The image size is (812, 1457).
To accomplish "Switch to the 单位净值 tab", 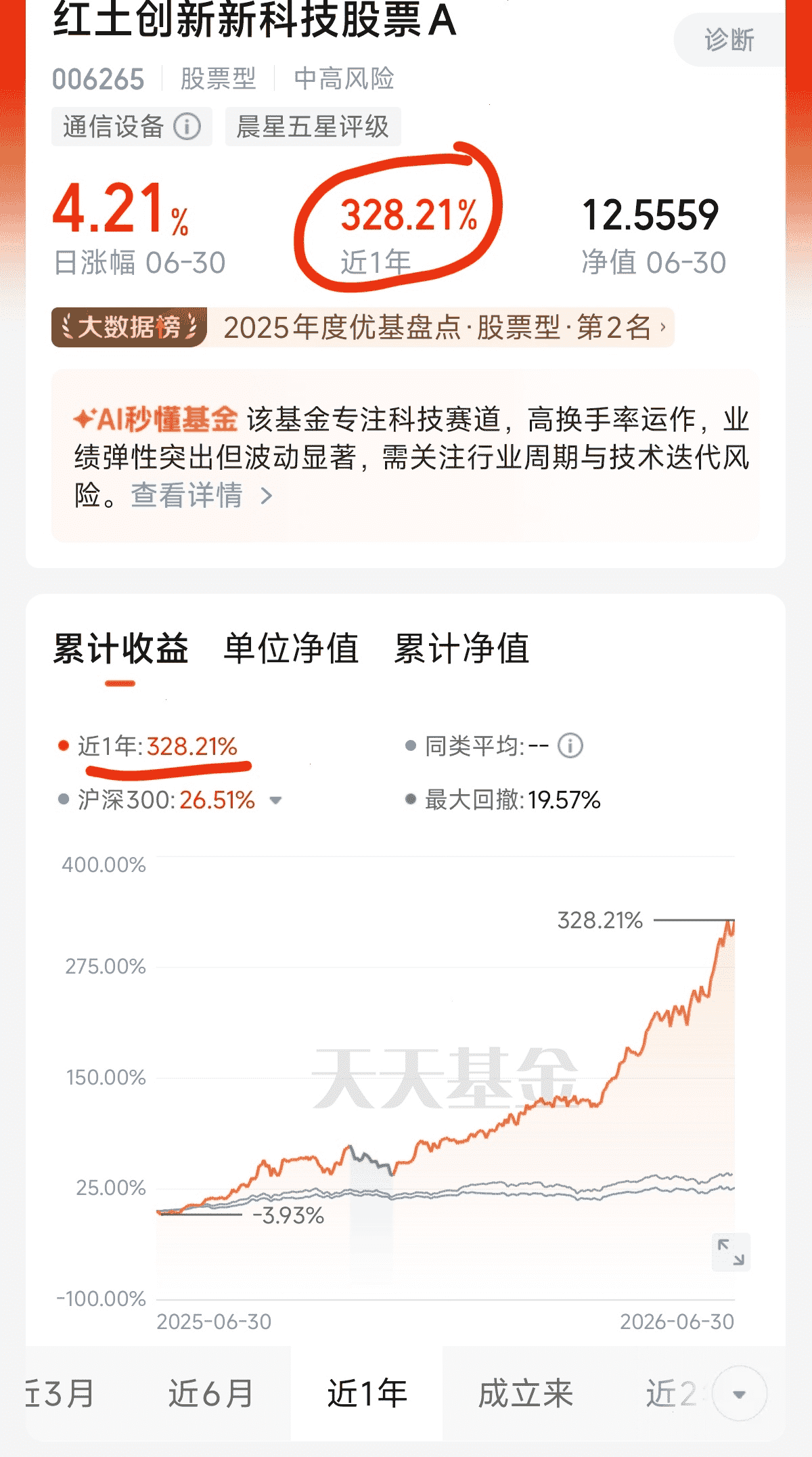I will [291, 648].
